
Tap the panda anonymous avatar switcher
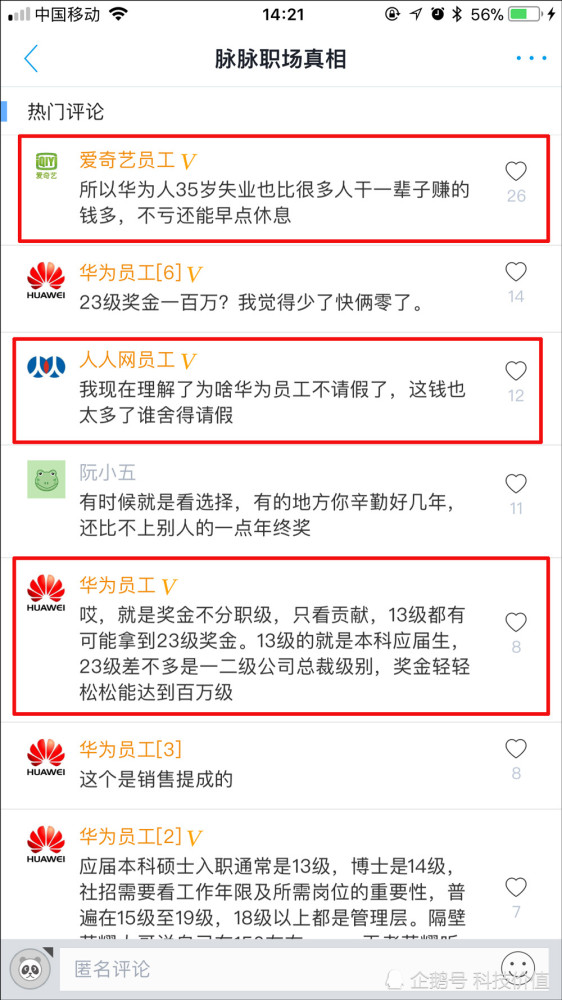pyautogui.click(x=30, y=969)
